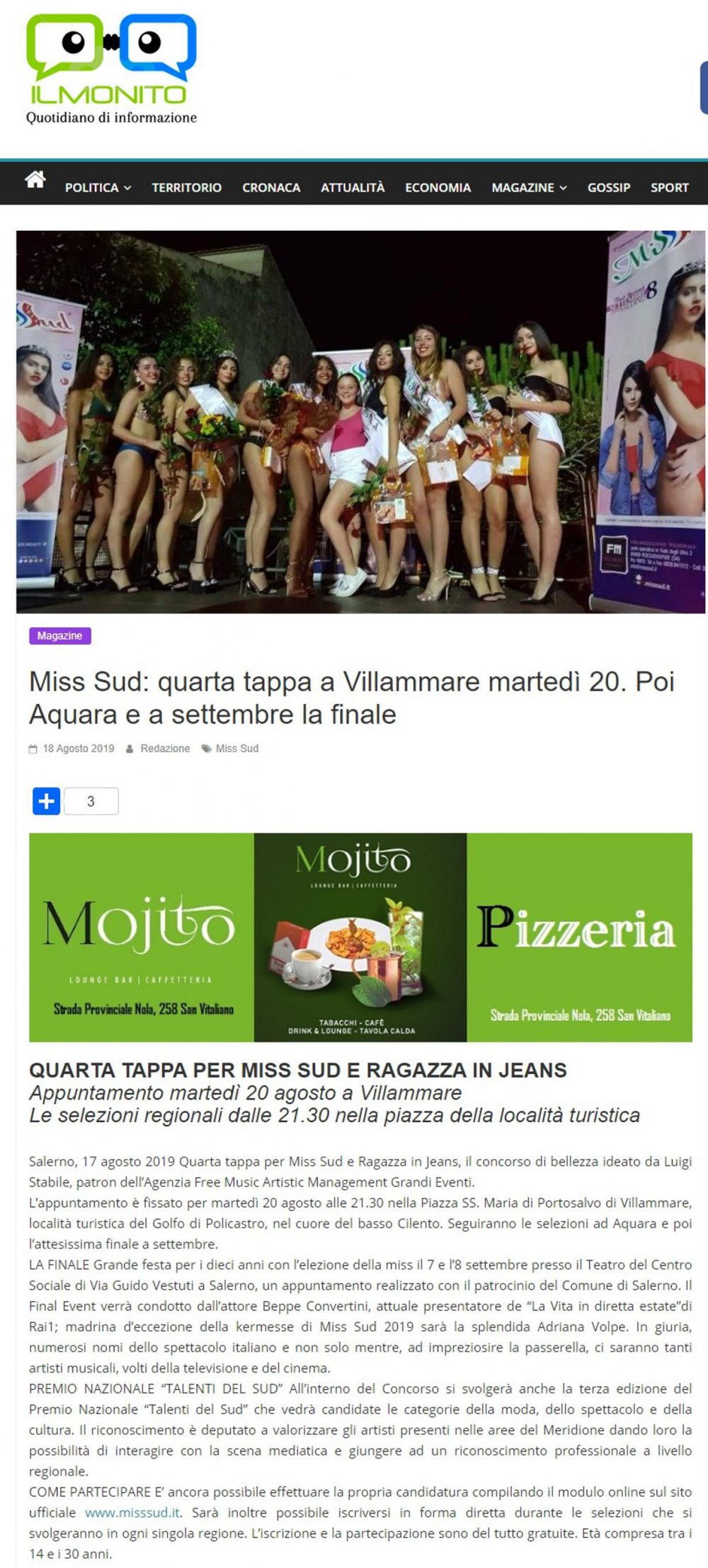This screenshot has width=708, height=1568.
Task: Expand the Magazine dropdown in navigation
Action: tap(529, 188)
